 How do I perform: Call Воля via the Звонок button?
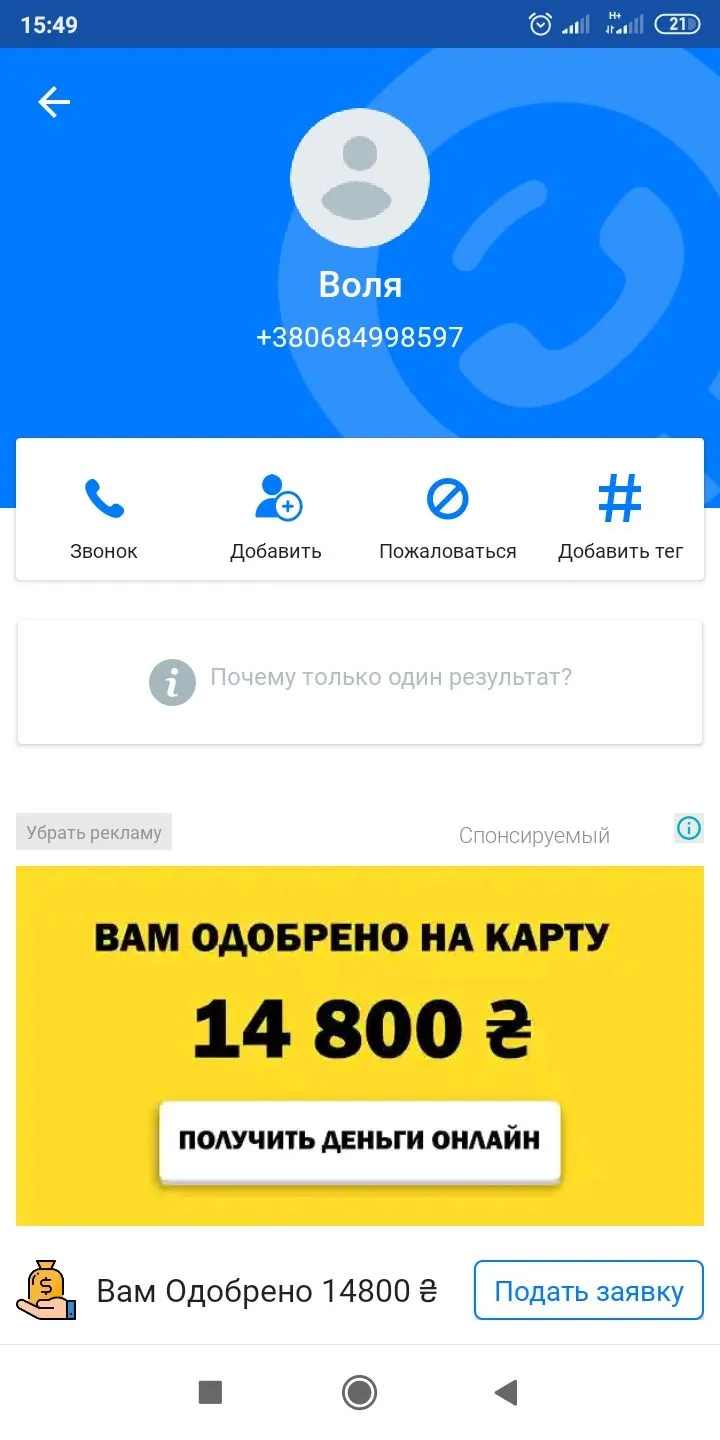point(104,516)
